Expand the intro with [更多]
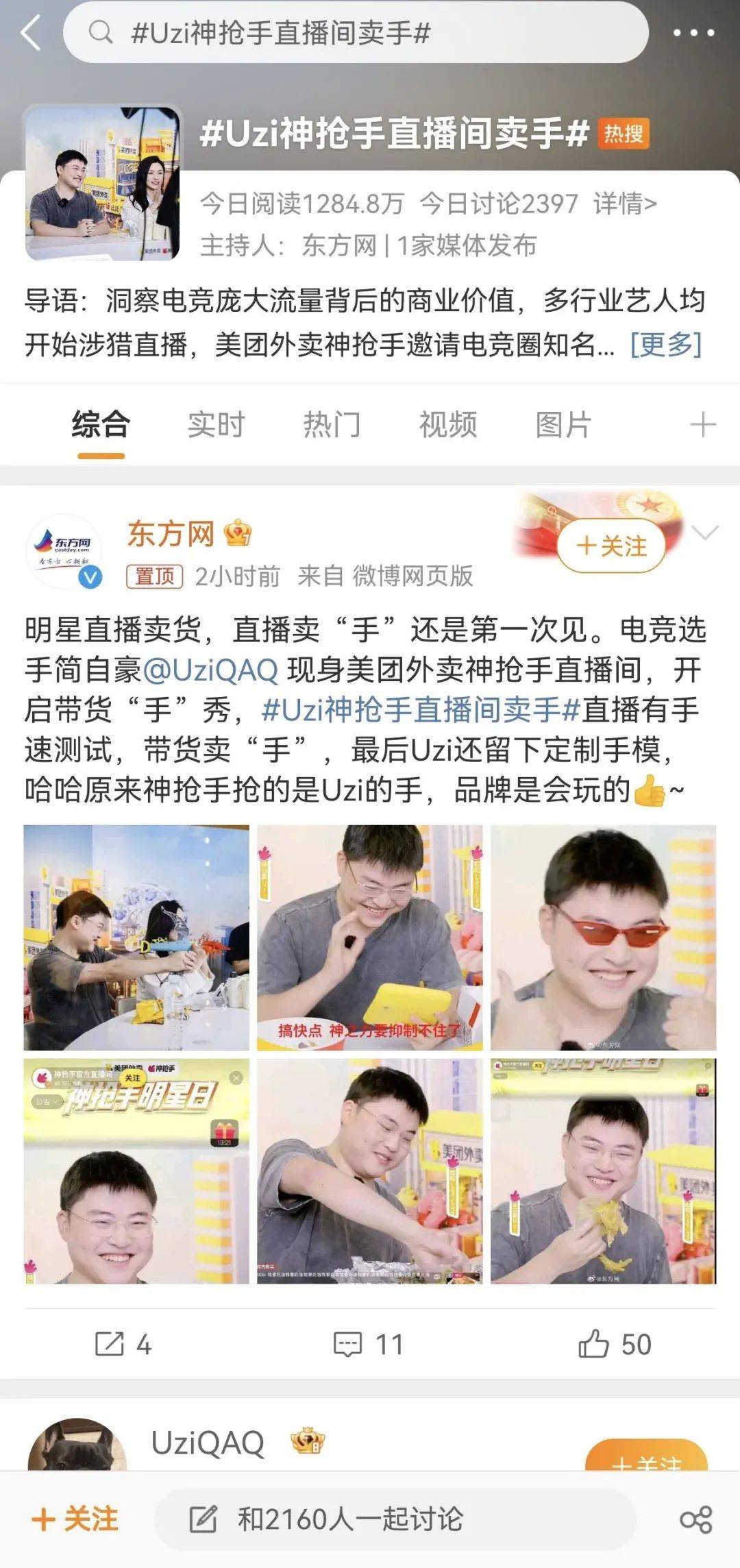Image resolution: width=740 pixels, height=1568 pixels. click(x=665, y=344)
